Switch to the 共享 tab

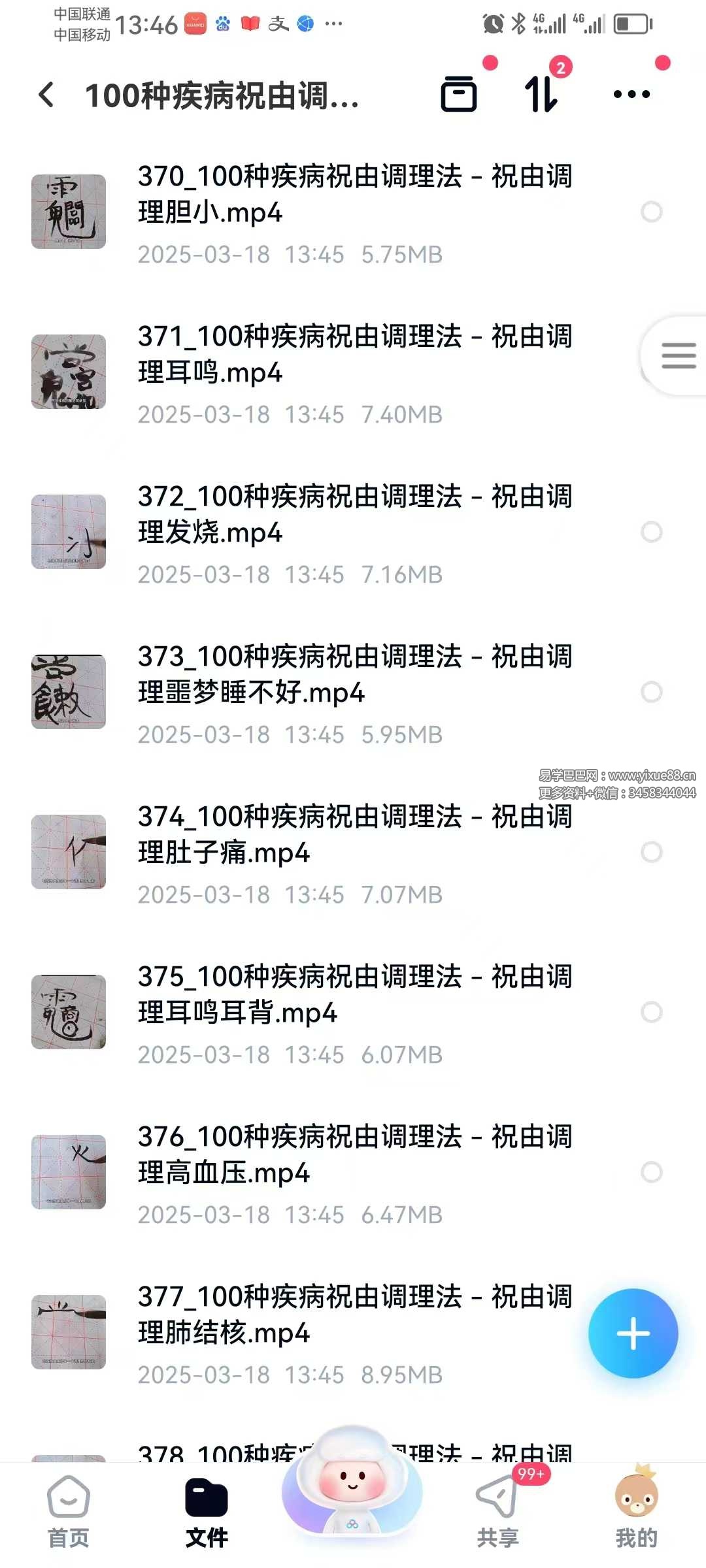click(497, 1511)
